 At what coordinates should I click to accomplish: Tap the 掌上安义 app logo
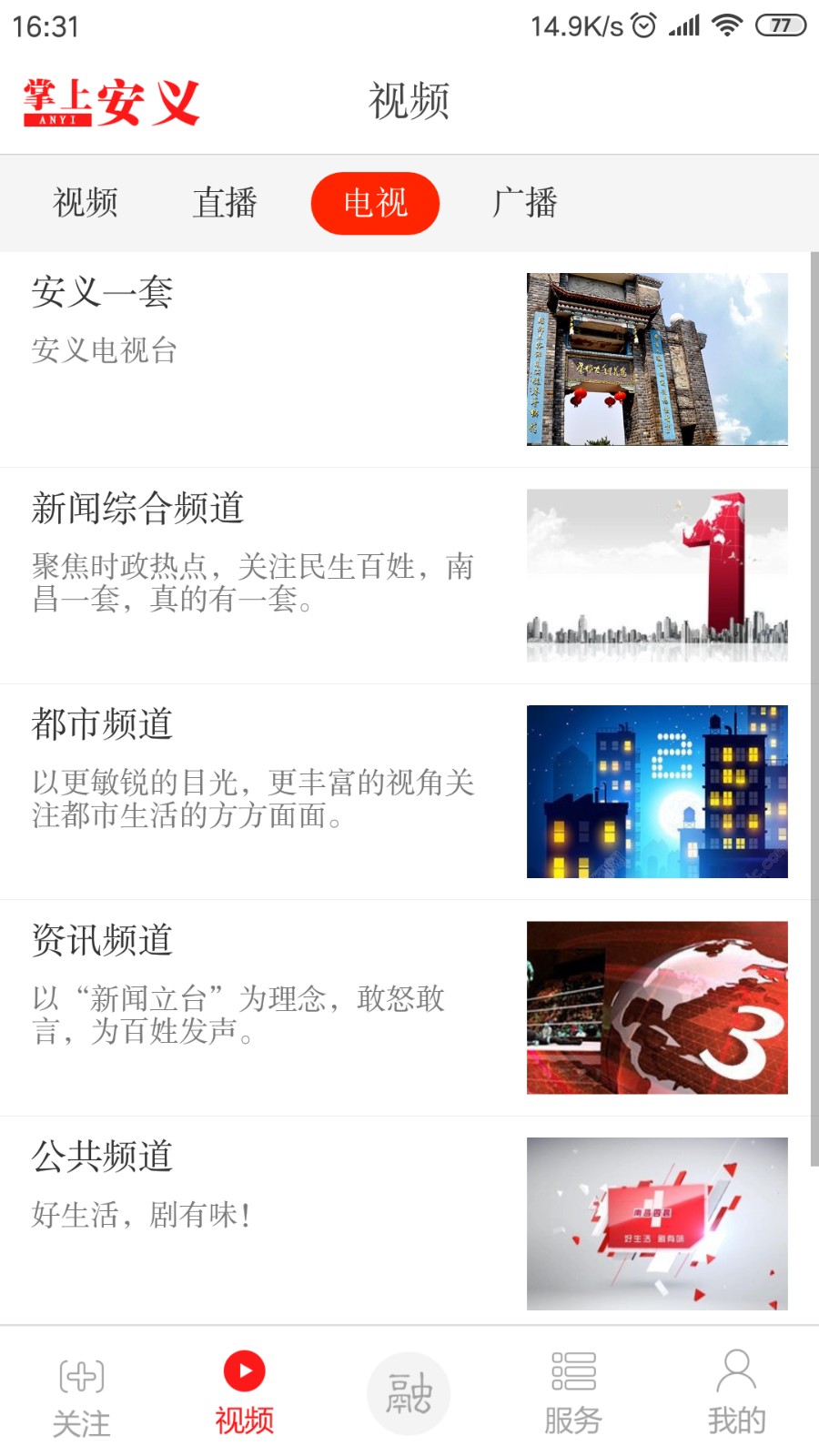(109, 100)
